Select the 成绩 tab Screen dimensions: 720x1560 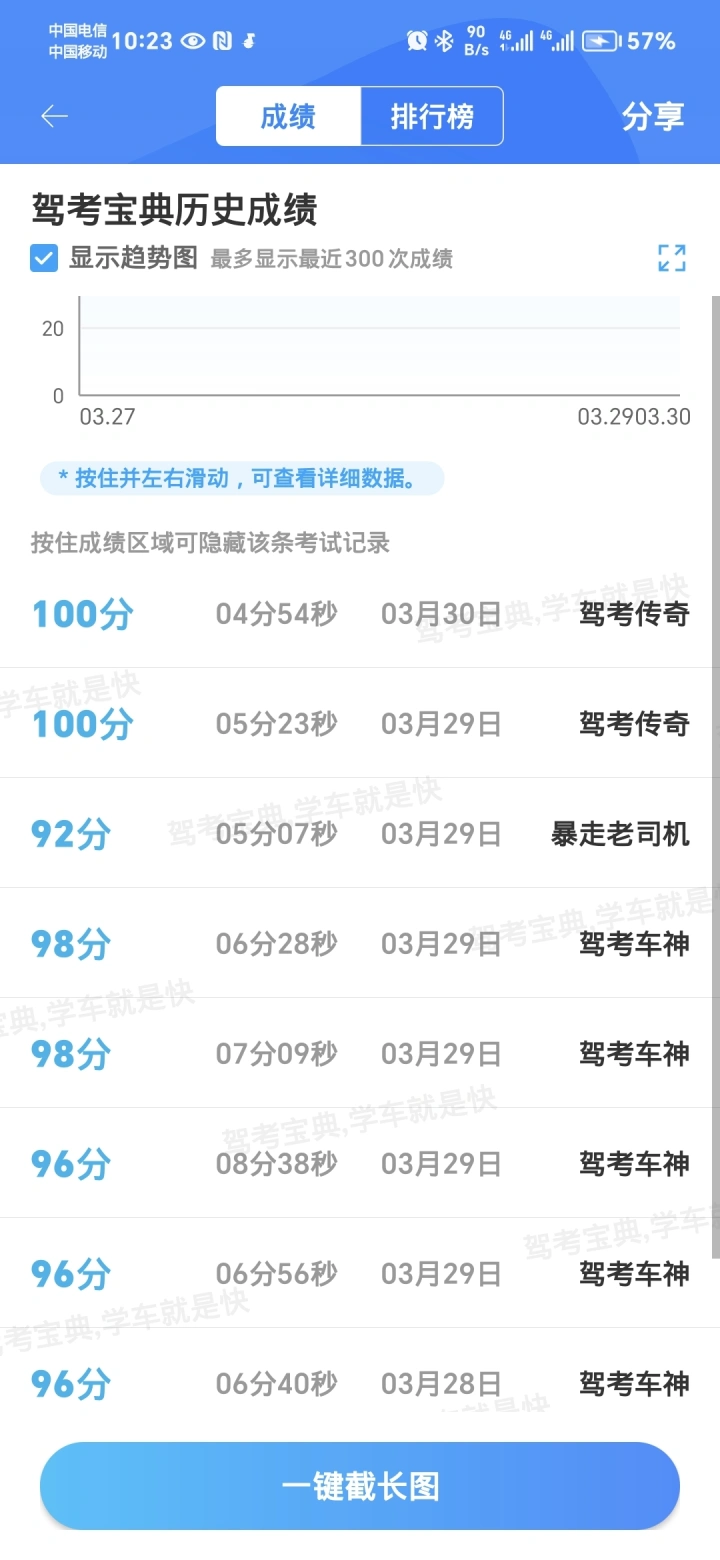coord(288,117)
